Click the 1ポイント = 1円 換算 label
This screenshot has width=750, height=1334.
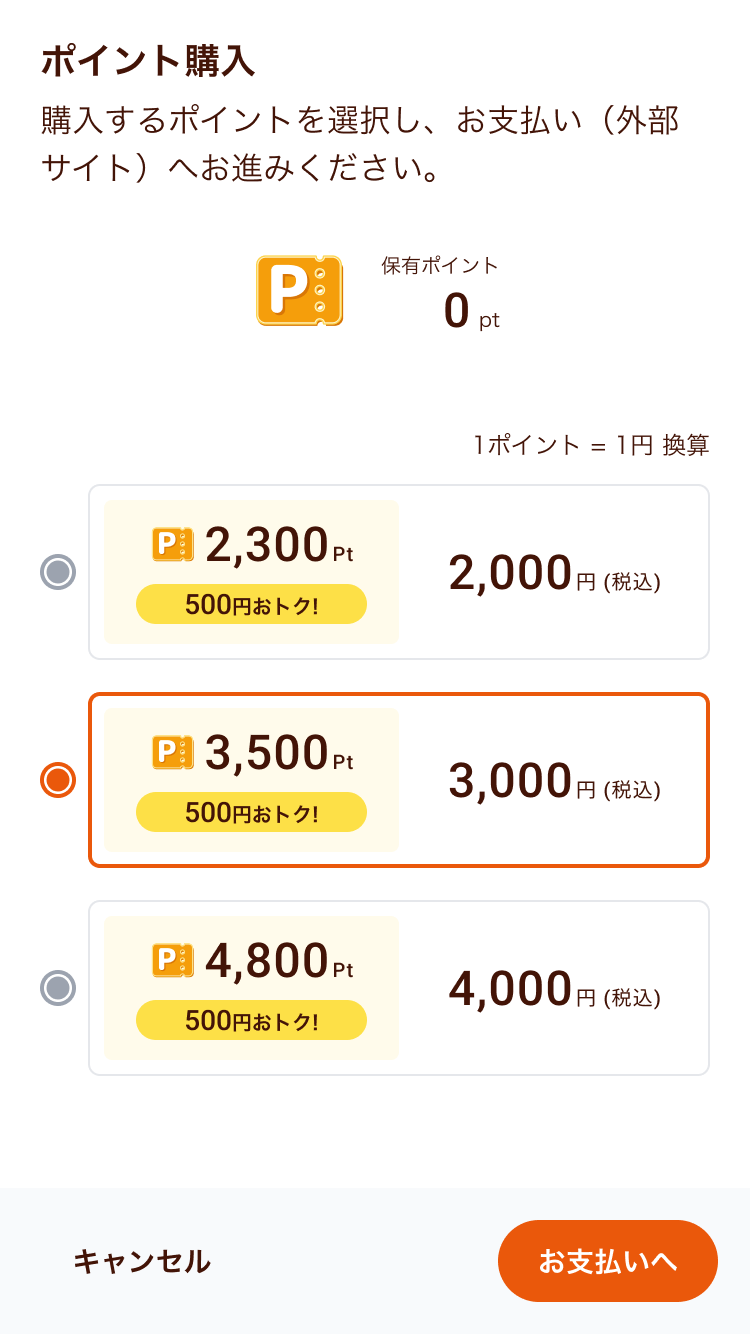pyautogui.click(x=591, y=445)
